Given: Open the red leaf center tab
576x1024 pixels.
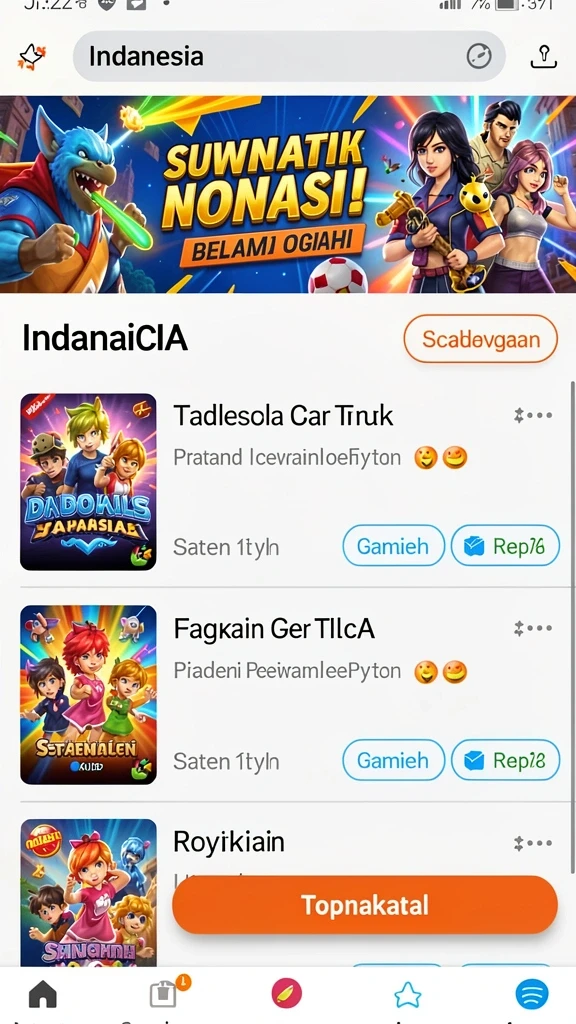Looking at the screenshot, I should [287, 995].
